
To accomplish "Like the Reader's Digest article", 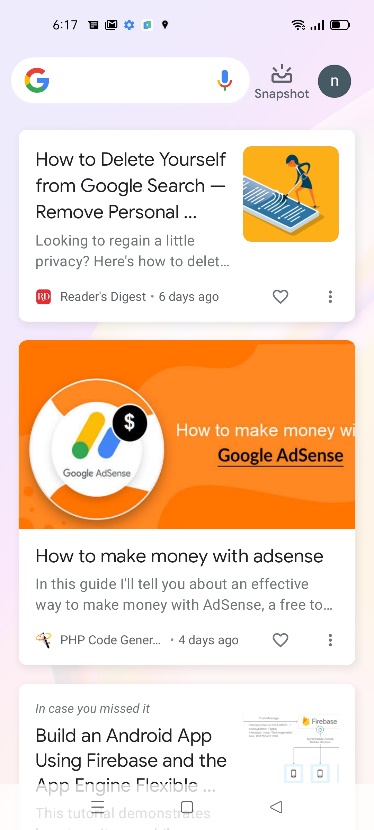I will click(x=280, y=297).
